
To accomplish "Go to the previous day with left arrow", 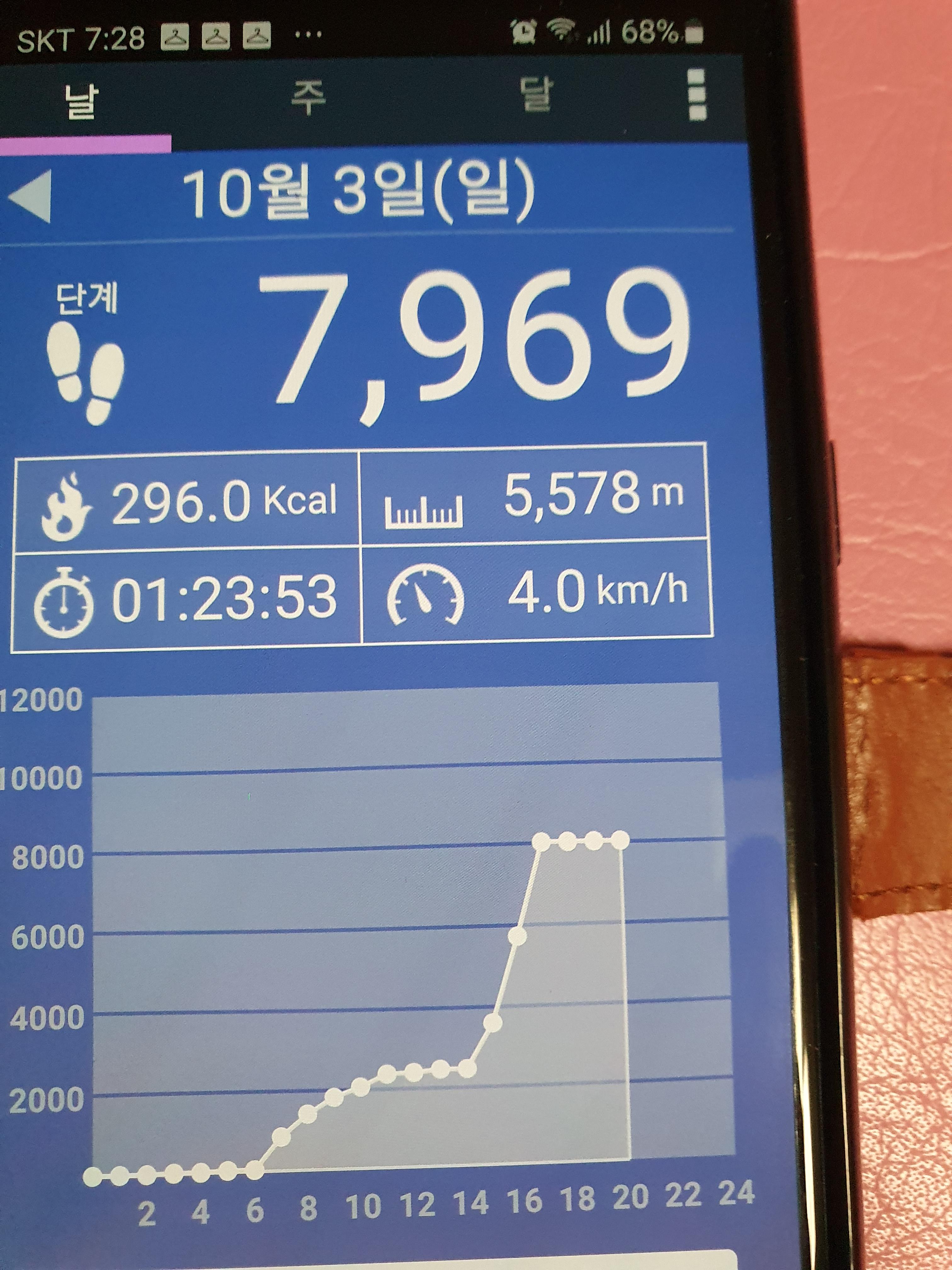I will [31, 196].
